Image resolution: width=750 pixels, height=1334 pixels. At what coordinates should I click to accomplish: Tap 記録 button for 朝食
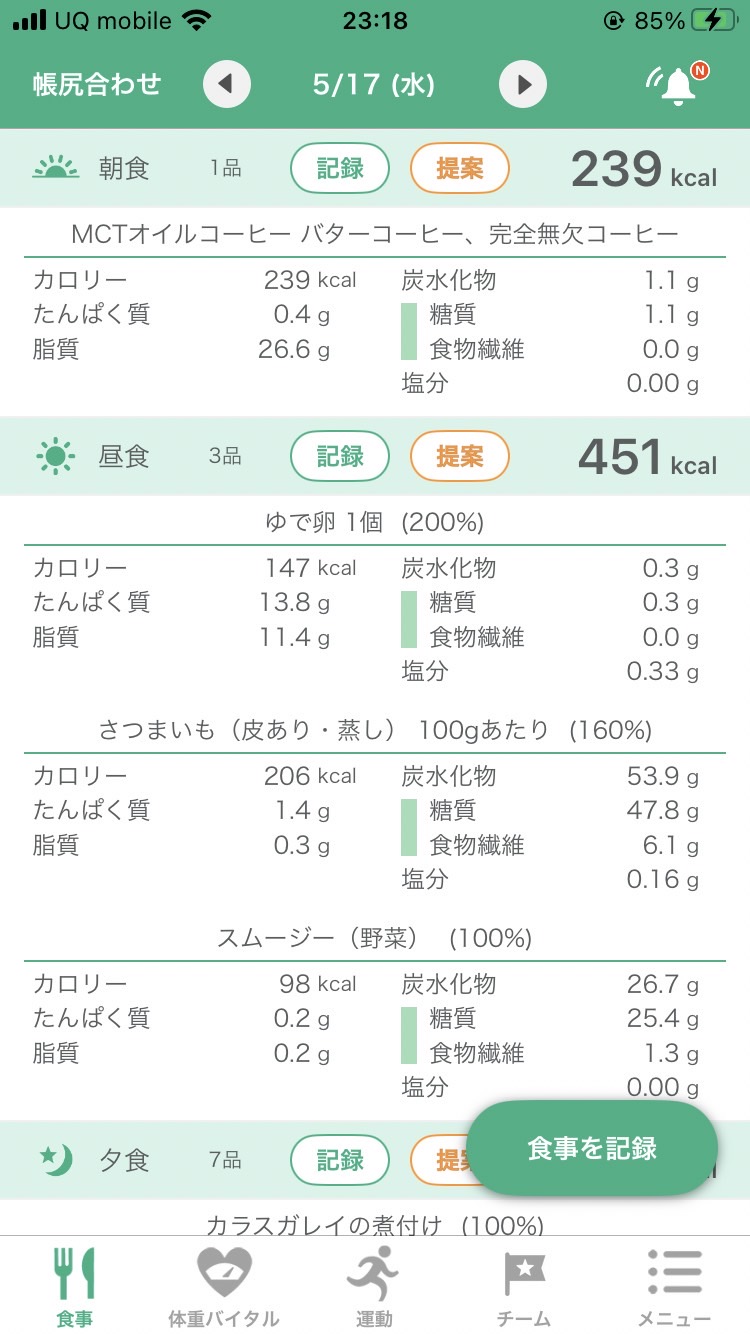[340, 168]
